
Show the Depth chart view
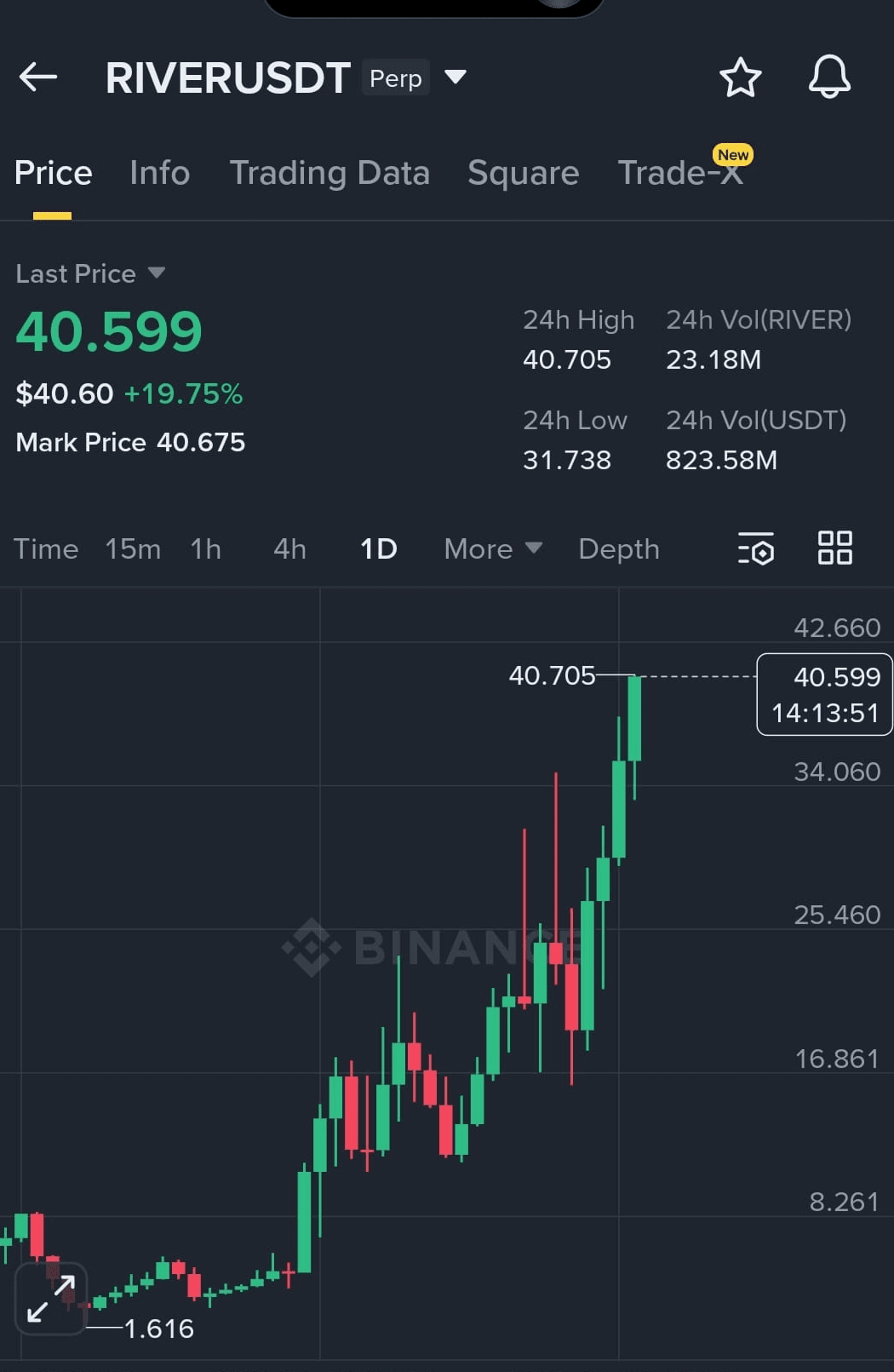pos(618,549)
